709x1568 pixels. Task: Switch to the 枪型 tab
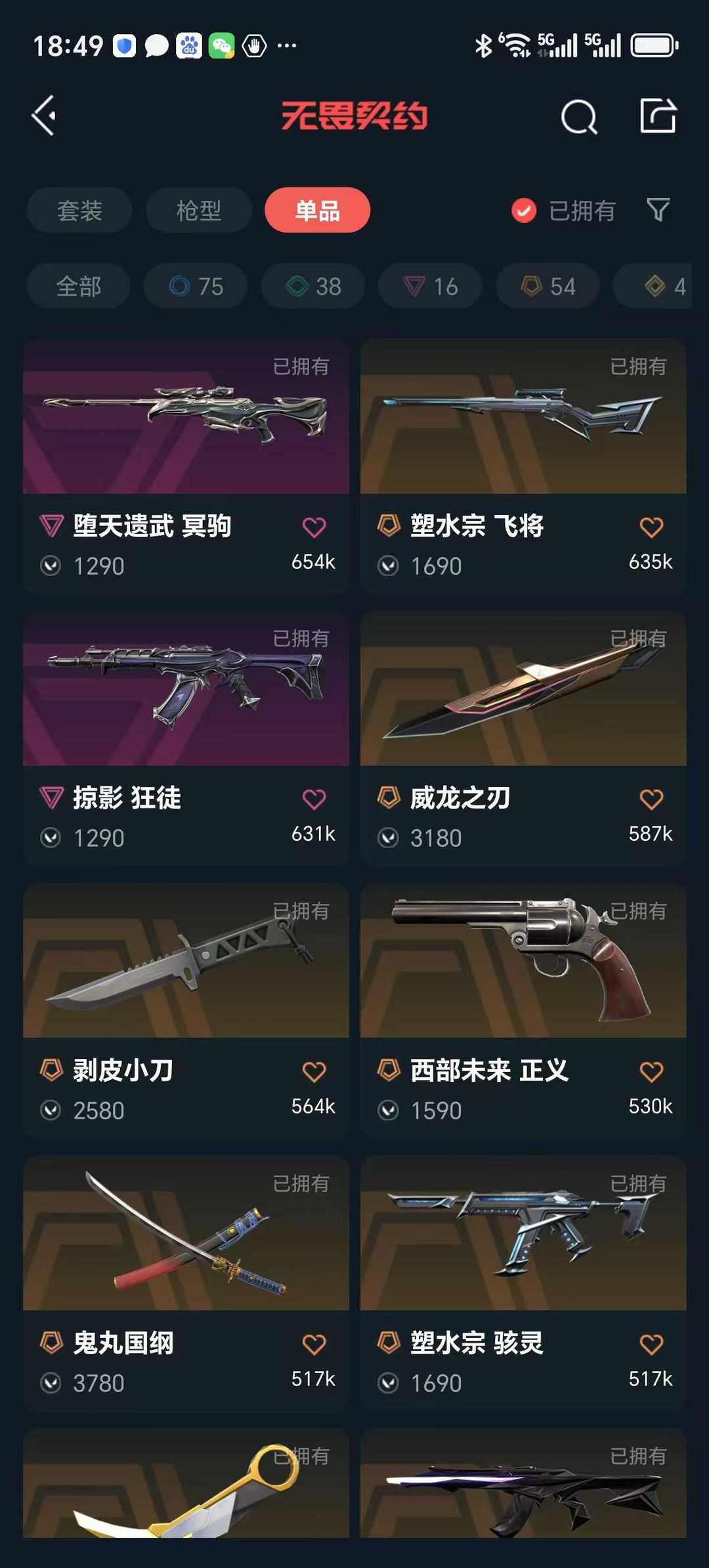pos(199,210)
